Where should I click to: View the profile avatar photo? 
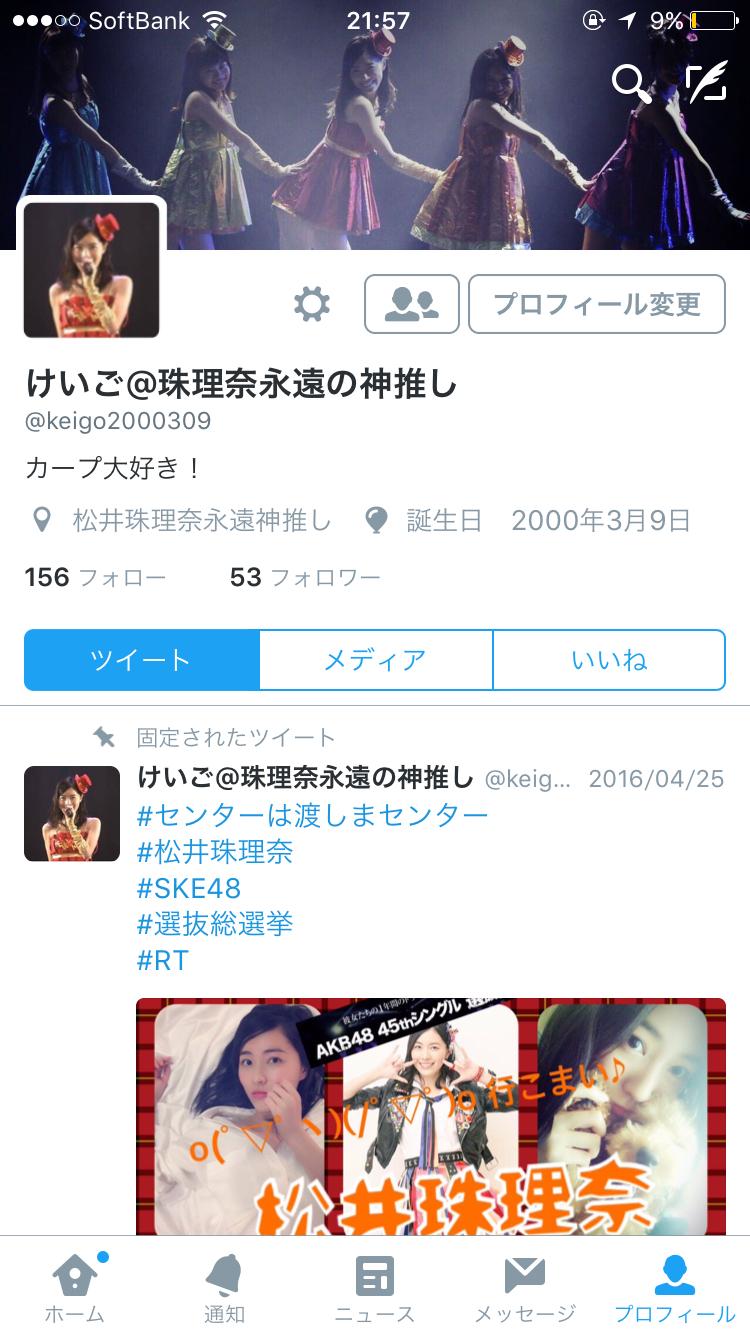click(x=92, y=269)
